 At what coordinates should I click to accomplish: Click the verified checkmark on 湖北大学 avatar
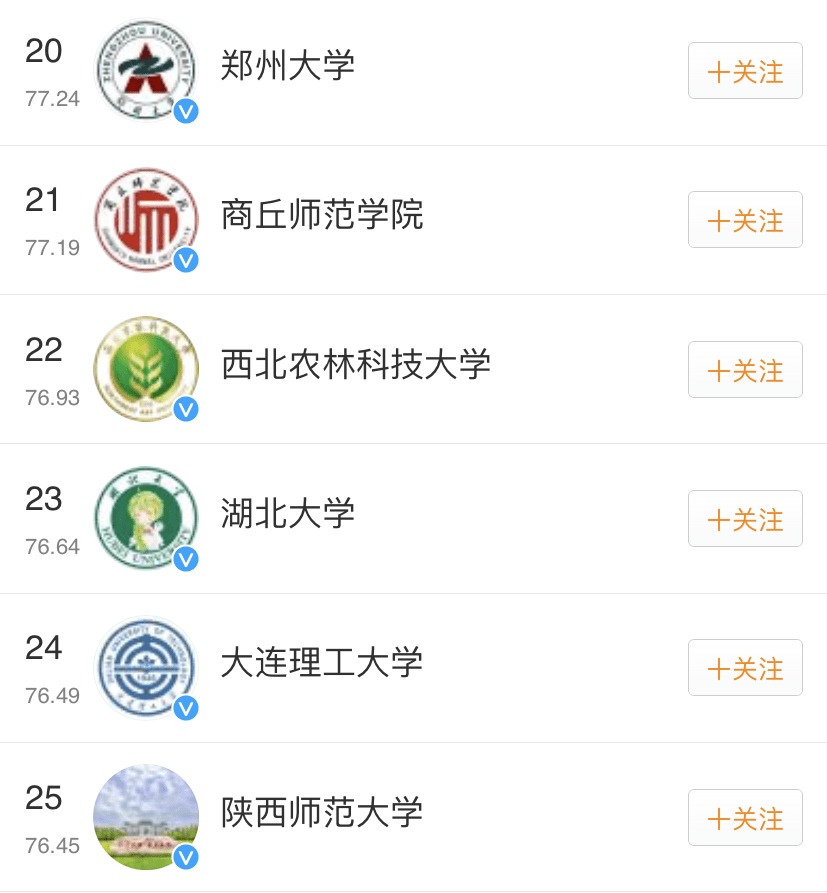[x=185, y=559]
